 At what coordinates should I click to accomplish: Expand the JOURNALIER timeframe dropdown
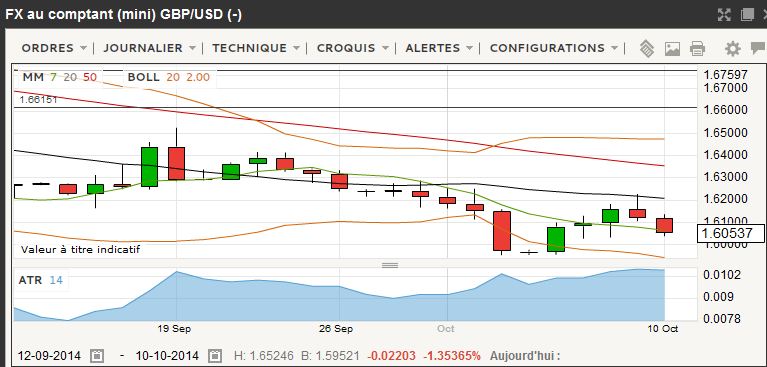150,48
